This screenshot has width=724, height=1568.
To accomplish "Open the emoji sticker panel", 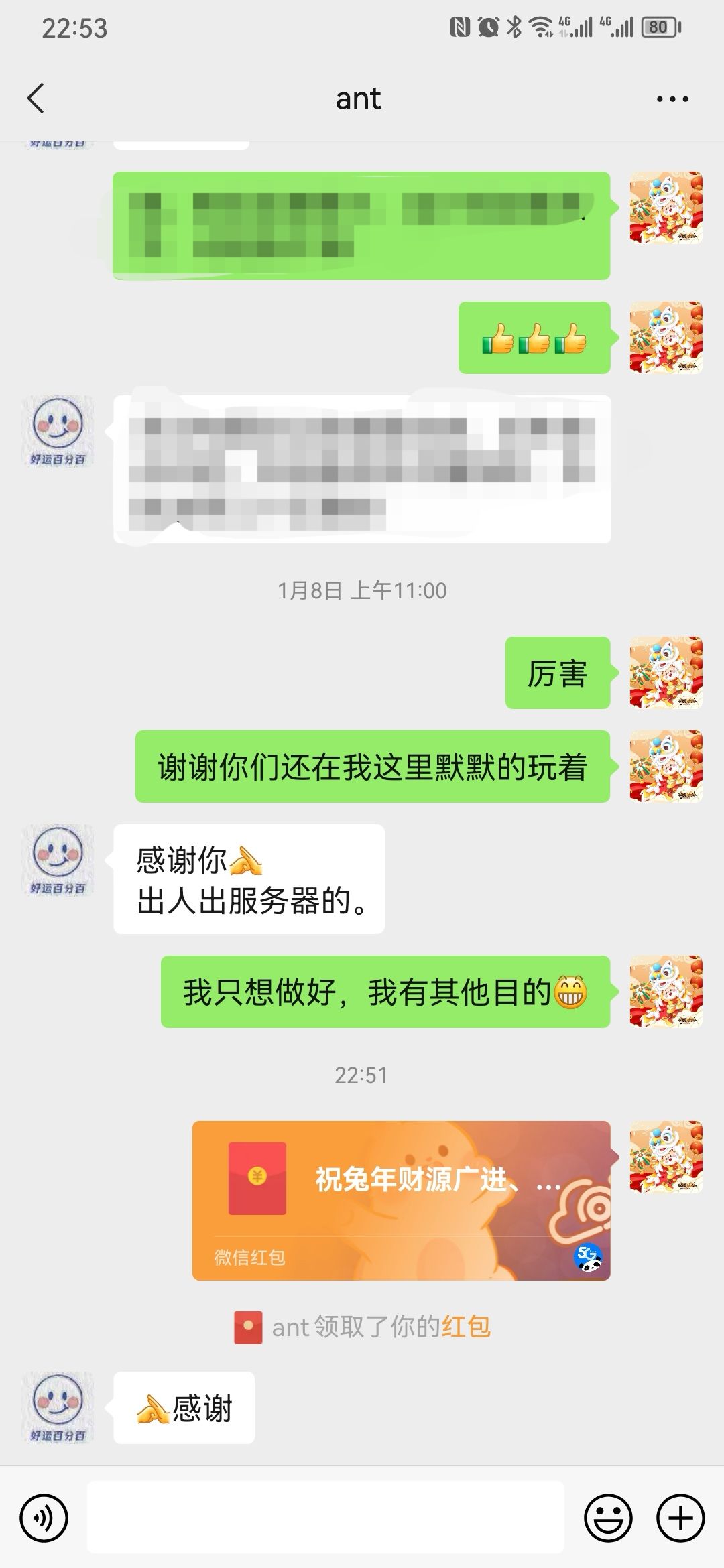I will pyautogui.click(x=608, y=1518).
